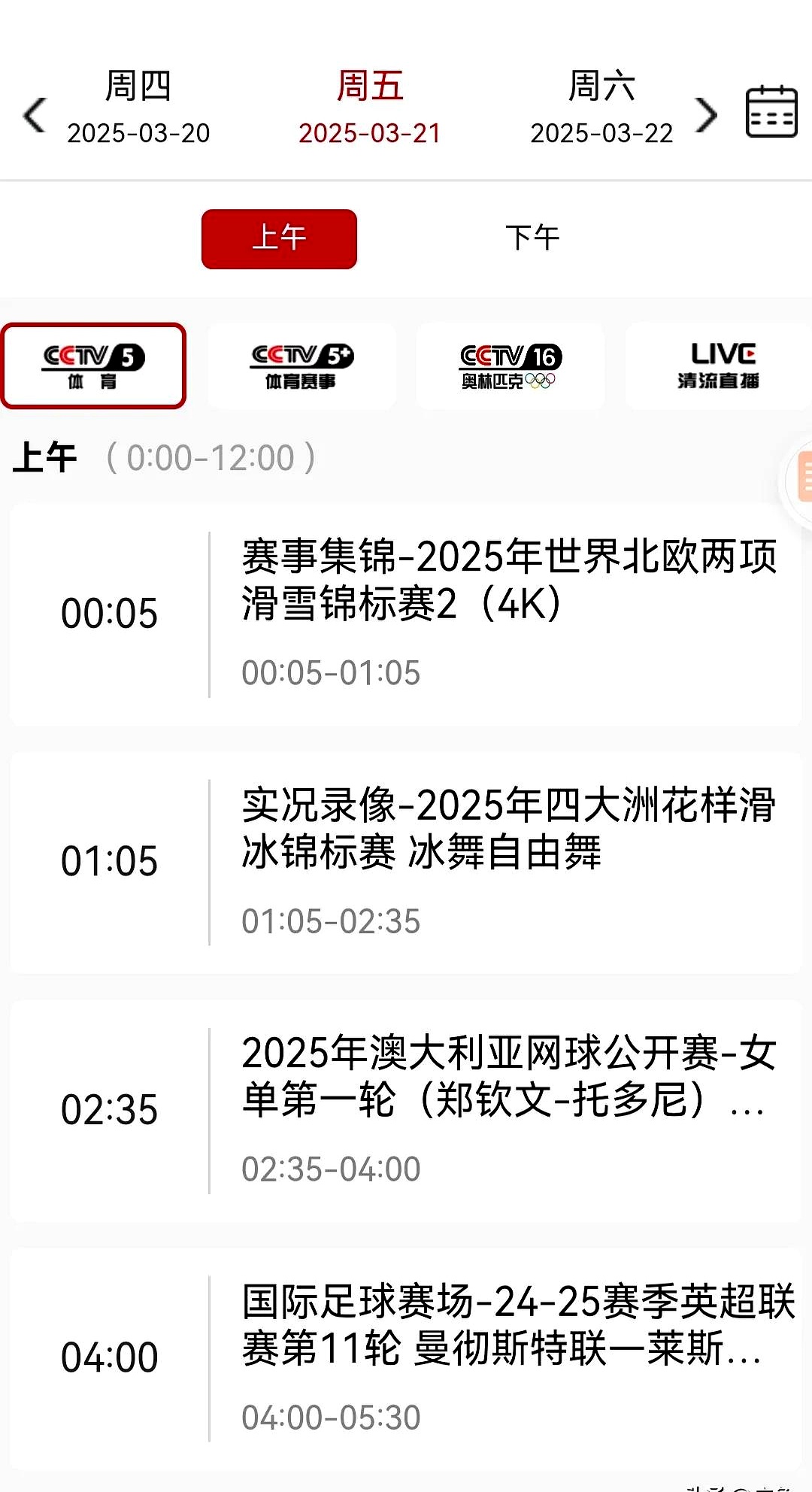Open the CCTV16 奥林匹克 channel schedule

point(510,366)
